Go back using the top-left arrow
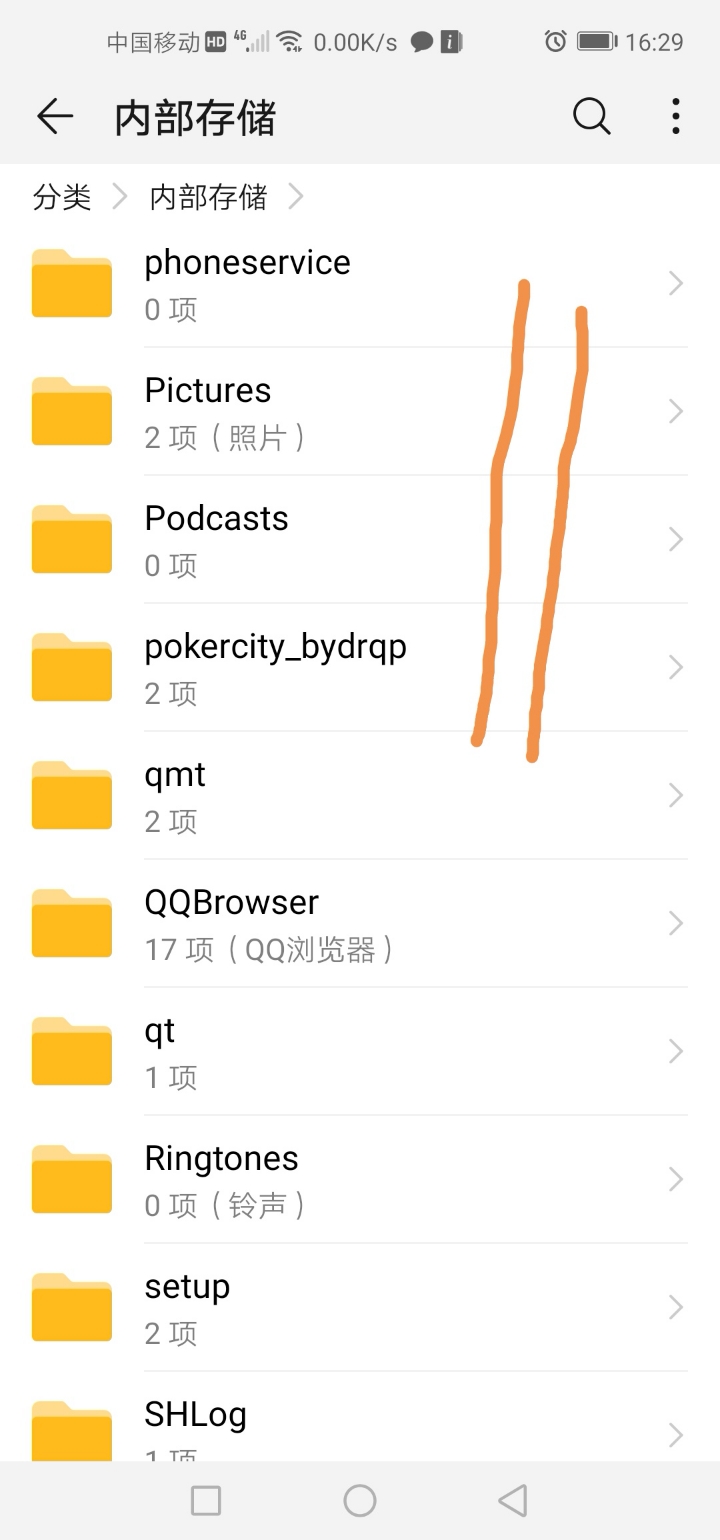This screenshot has height=1540, width=720. 55,118
